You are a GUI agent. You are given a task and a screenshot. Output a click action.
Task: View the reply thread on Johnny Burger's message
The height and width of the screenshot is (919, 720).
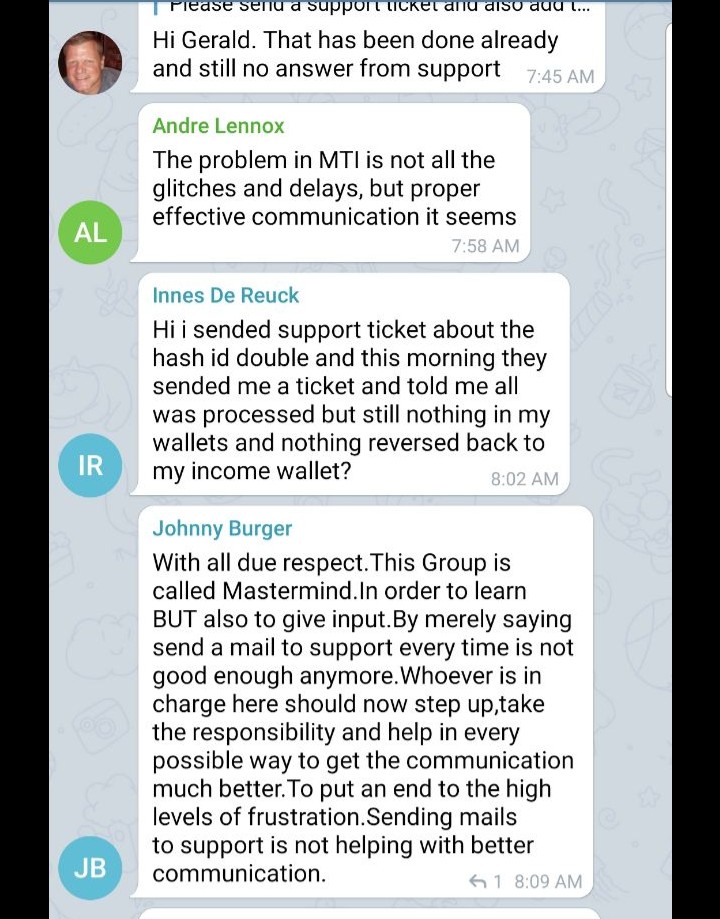tap(485, 882)
